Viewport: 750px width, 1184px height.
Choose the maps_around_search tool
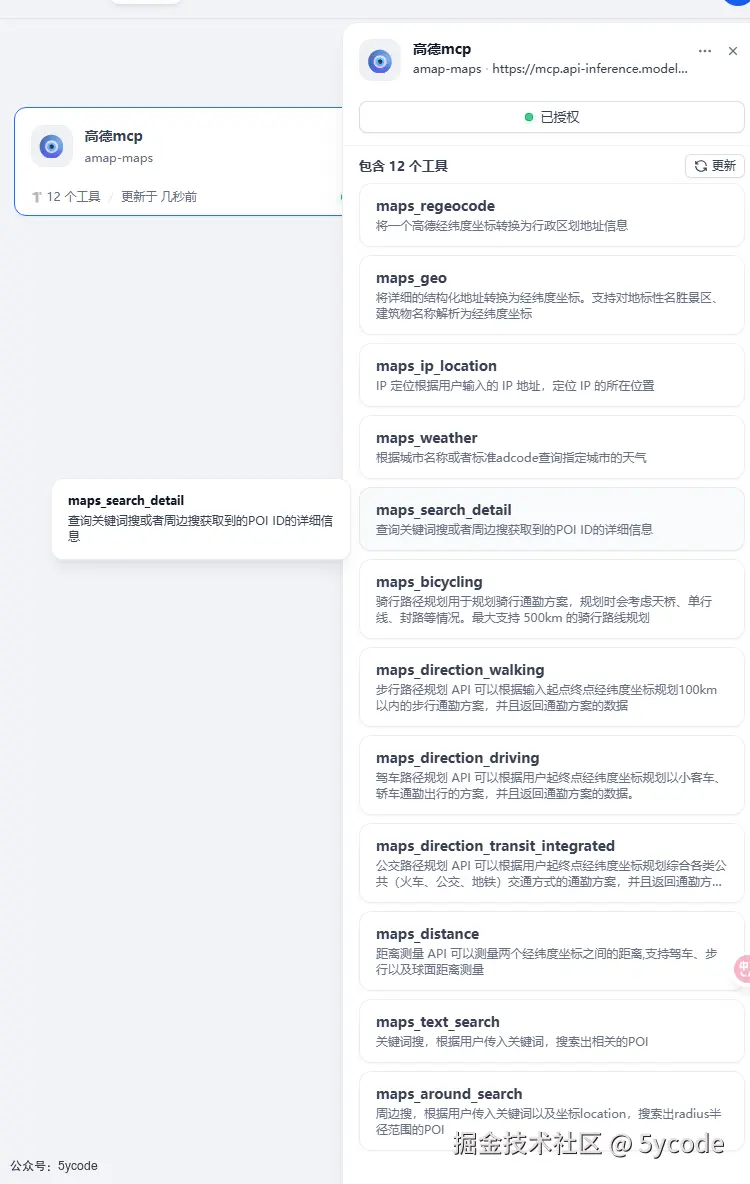click(x=551, y=1110)
